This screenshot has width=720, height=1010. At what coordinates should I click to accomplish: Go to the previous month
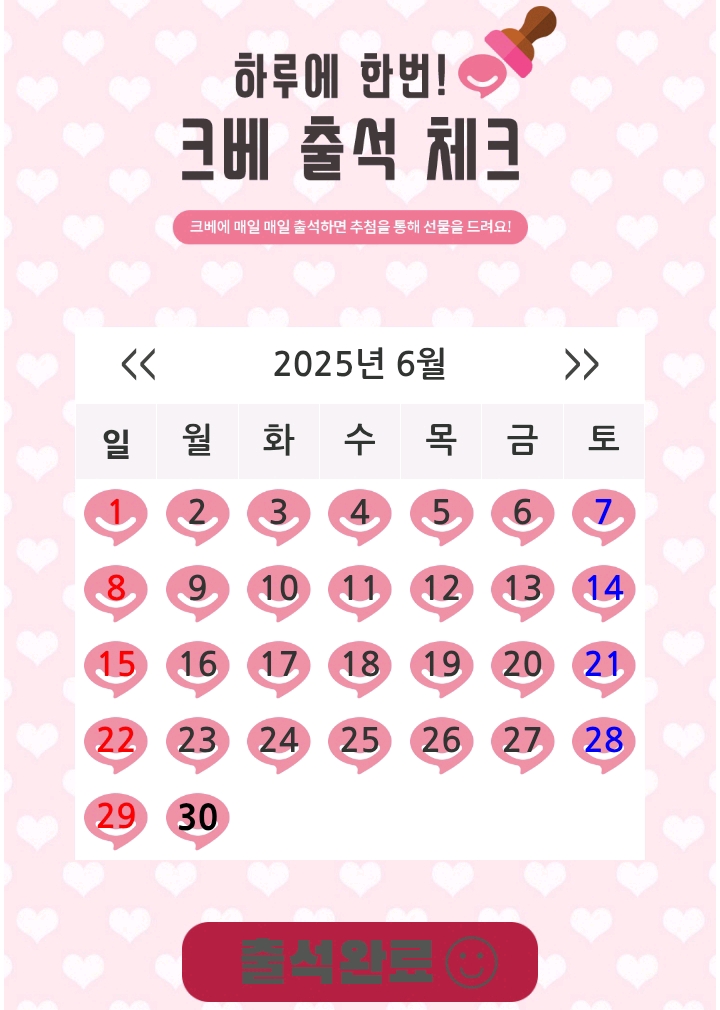(139, 365)
